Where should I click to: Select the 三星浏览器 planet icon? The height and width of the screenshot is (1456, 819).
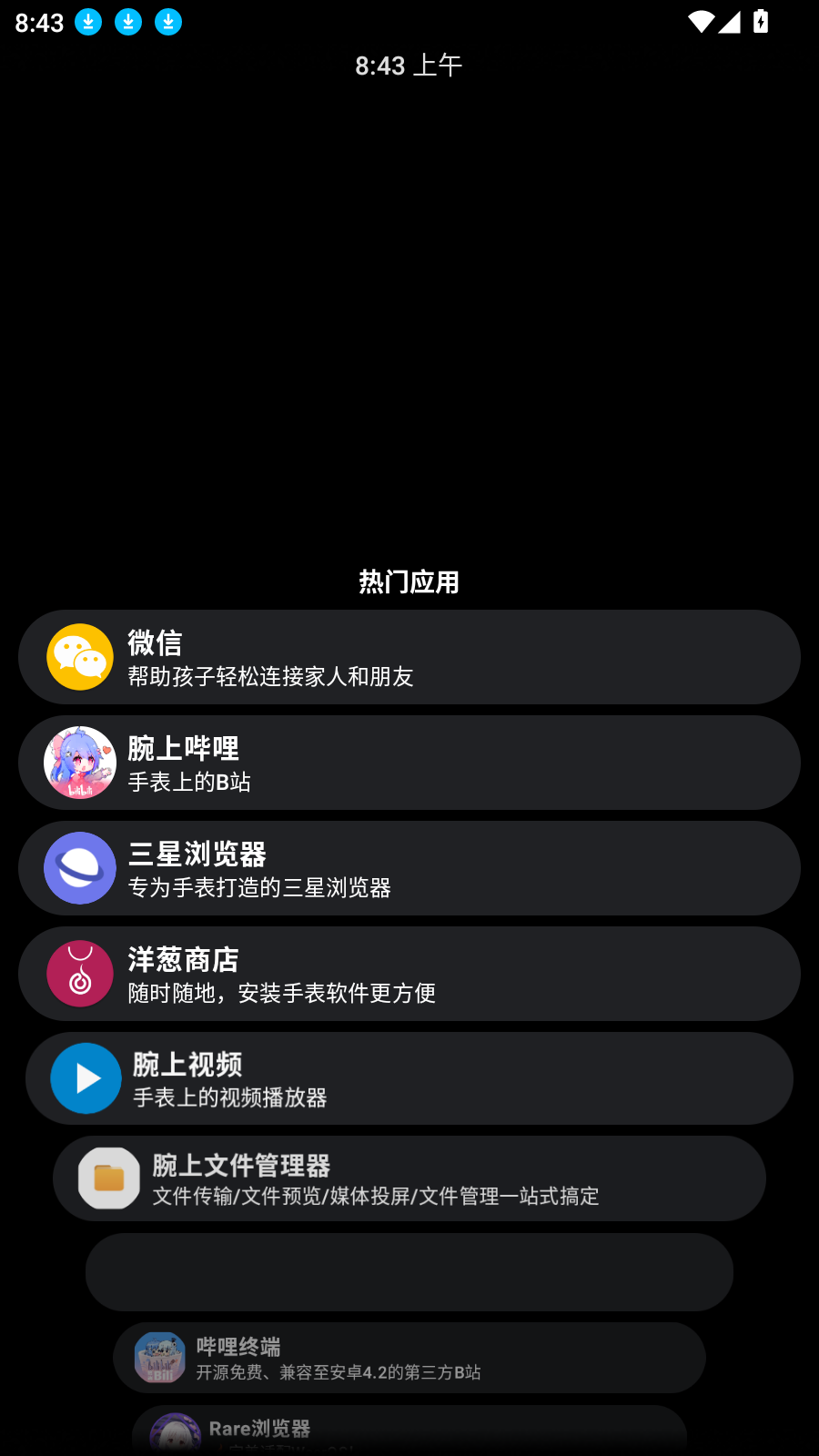click(79, 868)
